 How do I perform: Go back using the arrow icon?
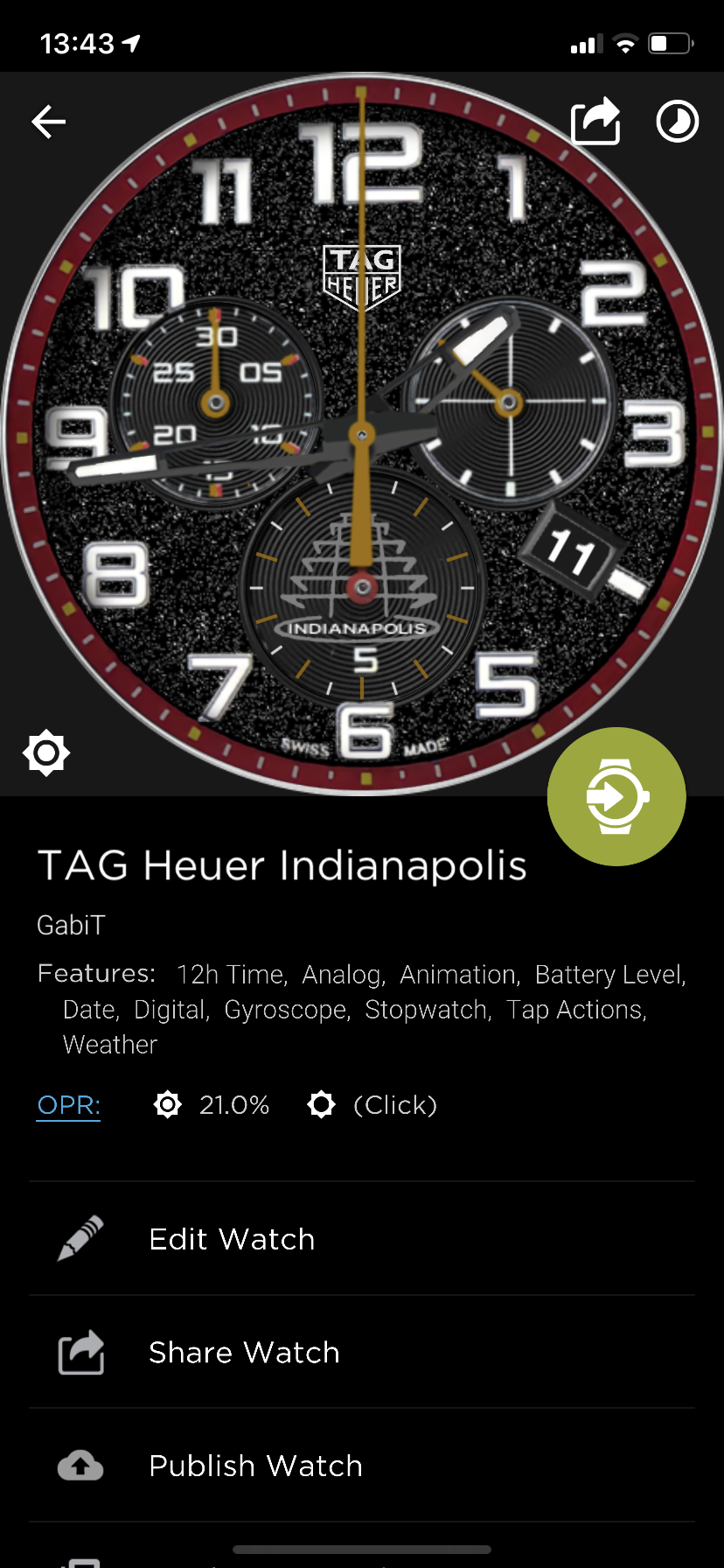tap(49, 122)
